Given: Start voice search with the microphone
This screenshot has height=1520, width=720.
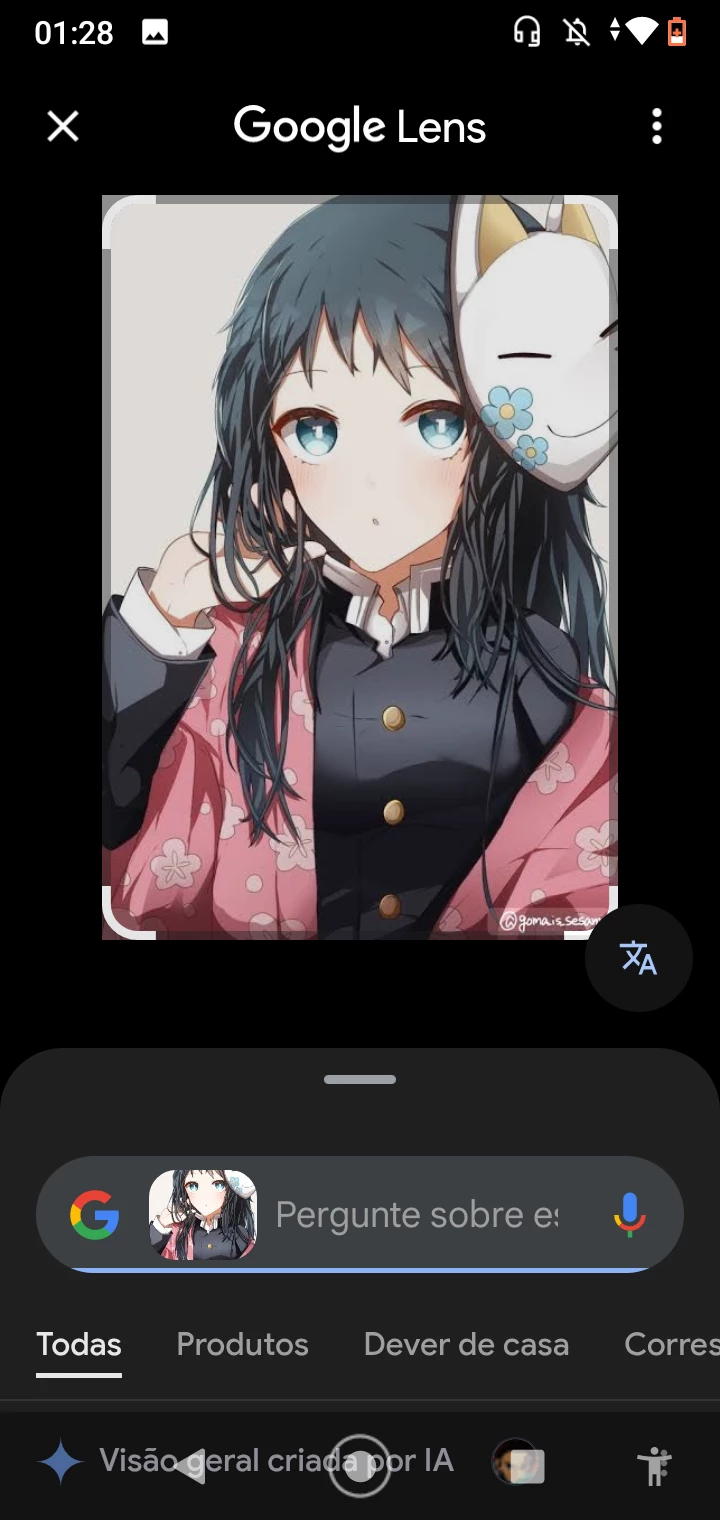Looking at the screenshot, I should pyautogui.click(x=629, y=1215).
